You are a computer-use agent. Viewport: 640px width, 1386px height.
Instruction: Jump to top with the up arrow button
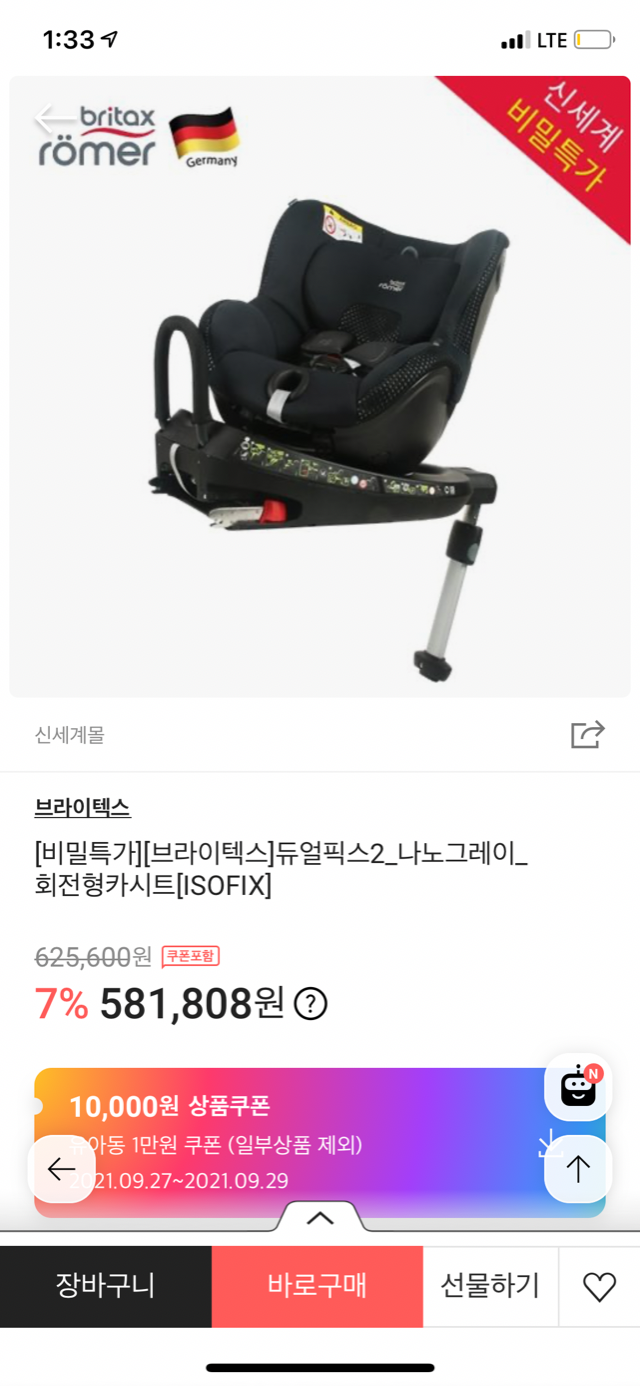coord(578,1169)
